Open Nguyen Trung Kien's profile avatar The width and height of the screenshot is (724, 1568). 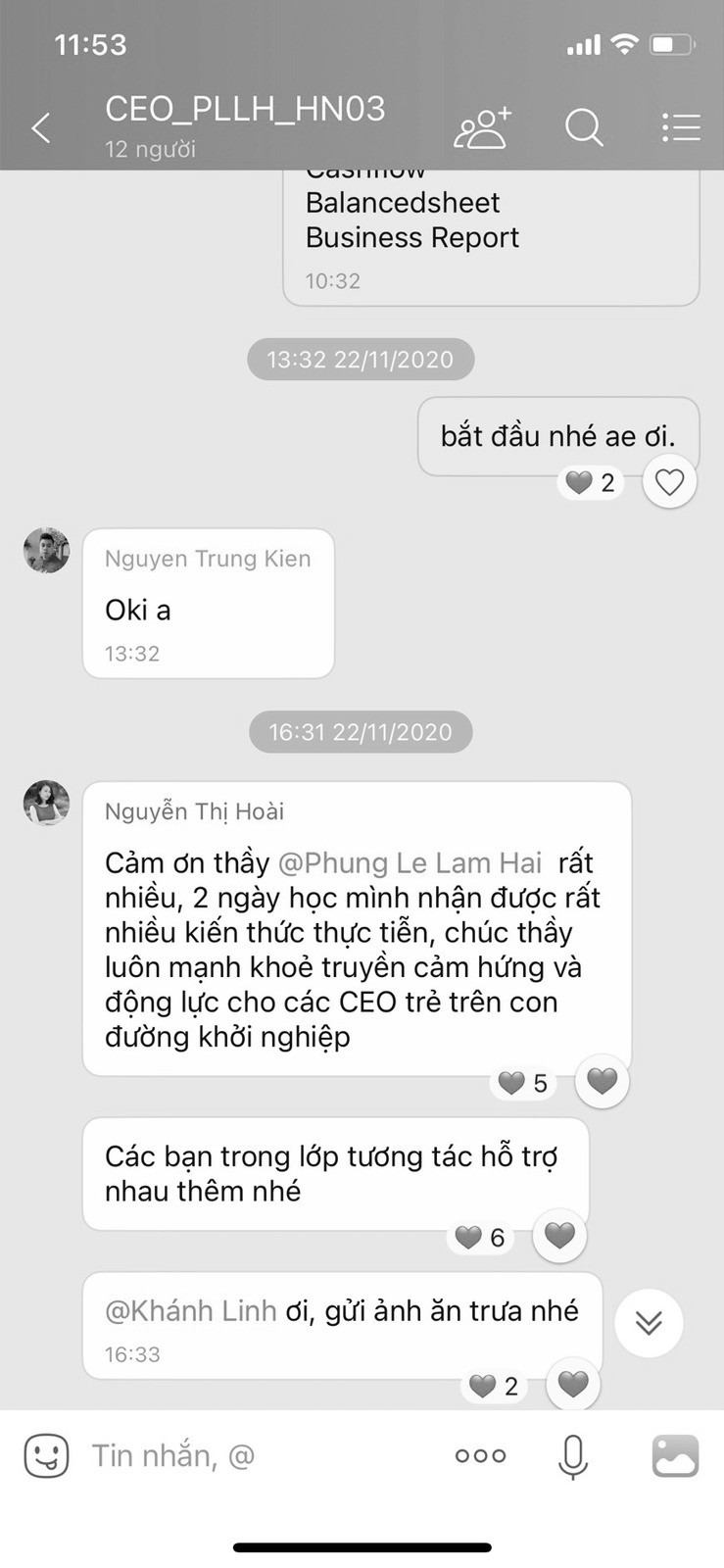point(47,551)
